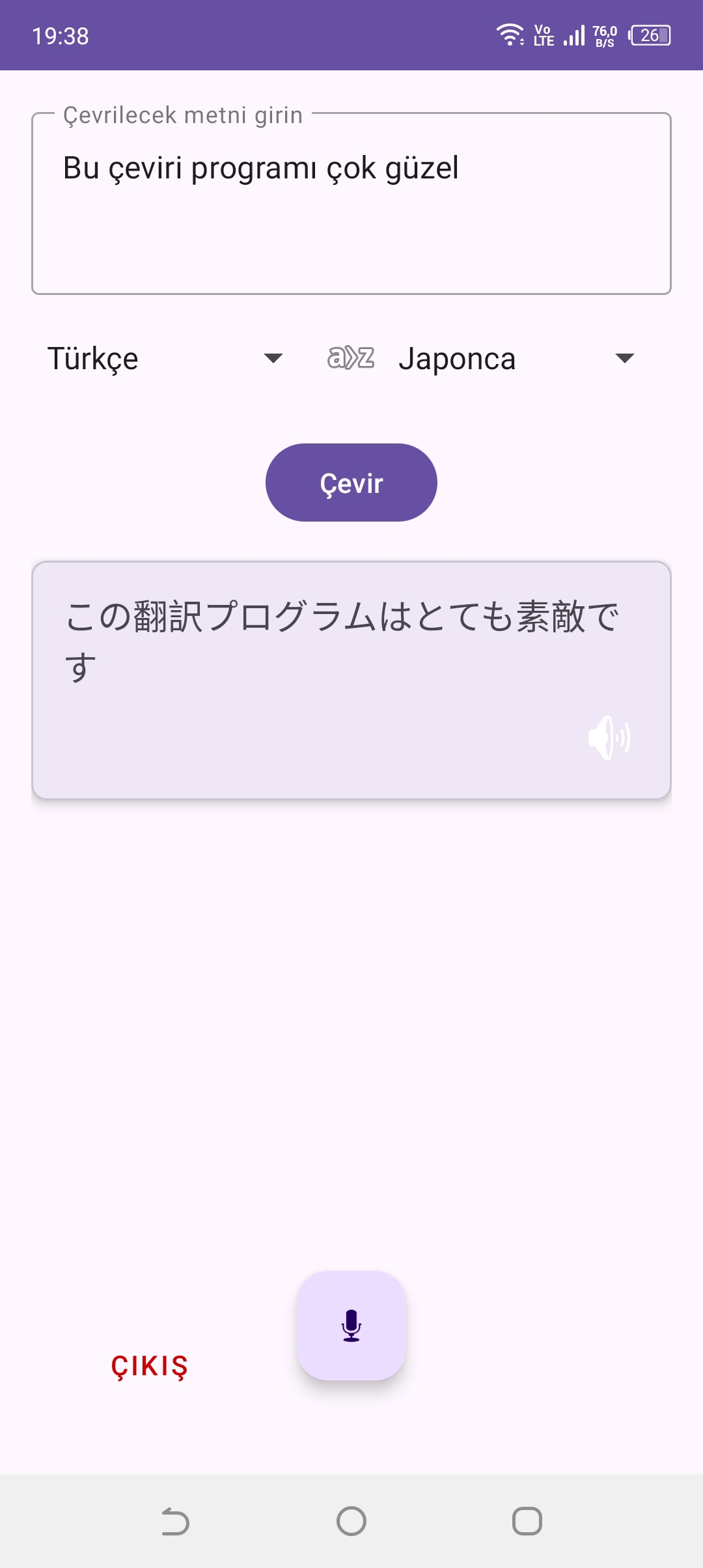
Task: Start voice input with the microphone button
Action: (x=351, y=1326)
